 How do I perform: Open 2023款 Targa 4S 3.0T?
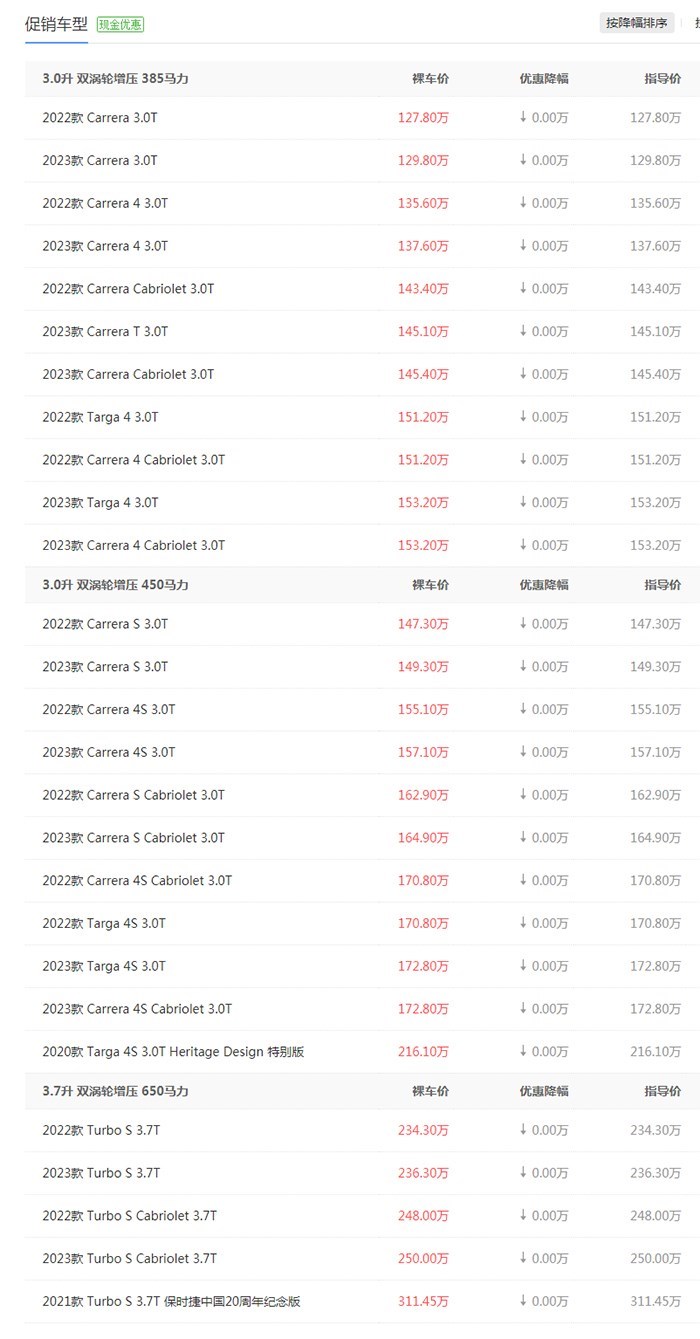tap(104, 966)
